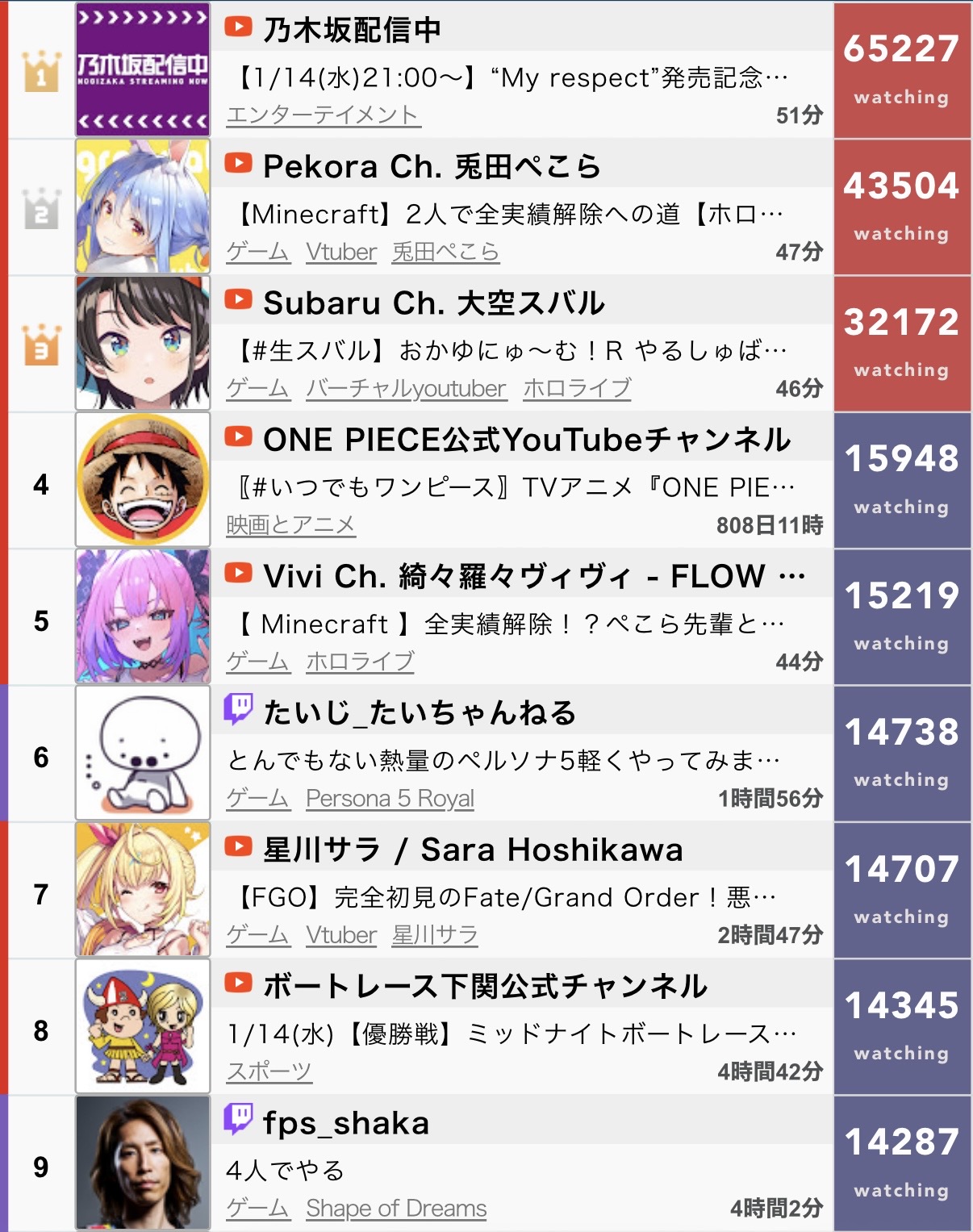Tap the 映画とアニメ category link

(290, 525)
